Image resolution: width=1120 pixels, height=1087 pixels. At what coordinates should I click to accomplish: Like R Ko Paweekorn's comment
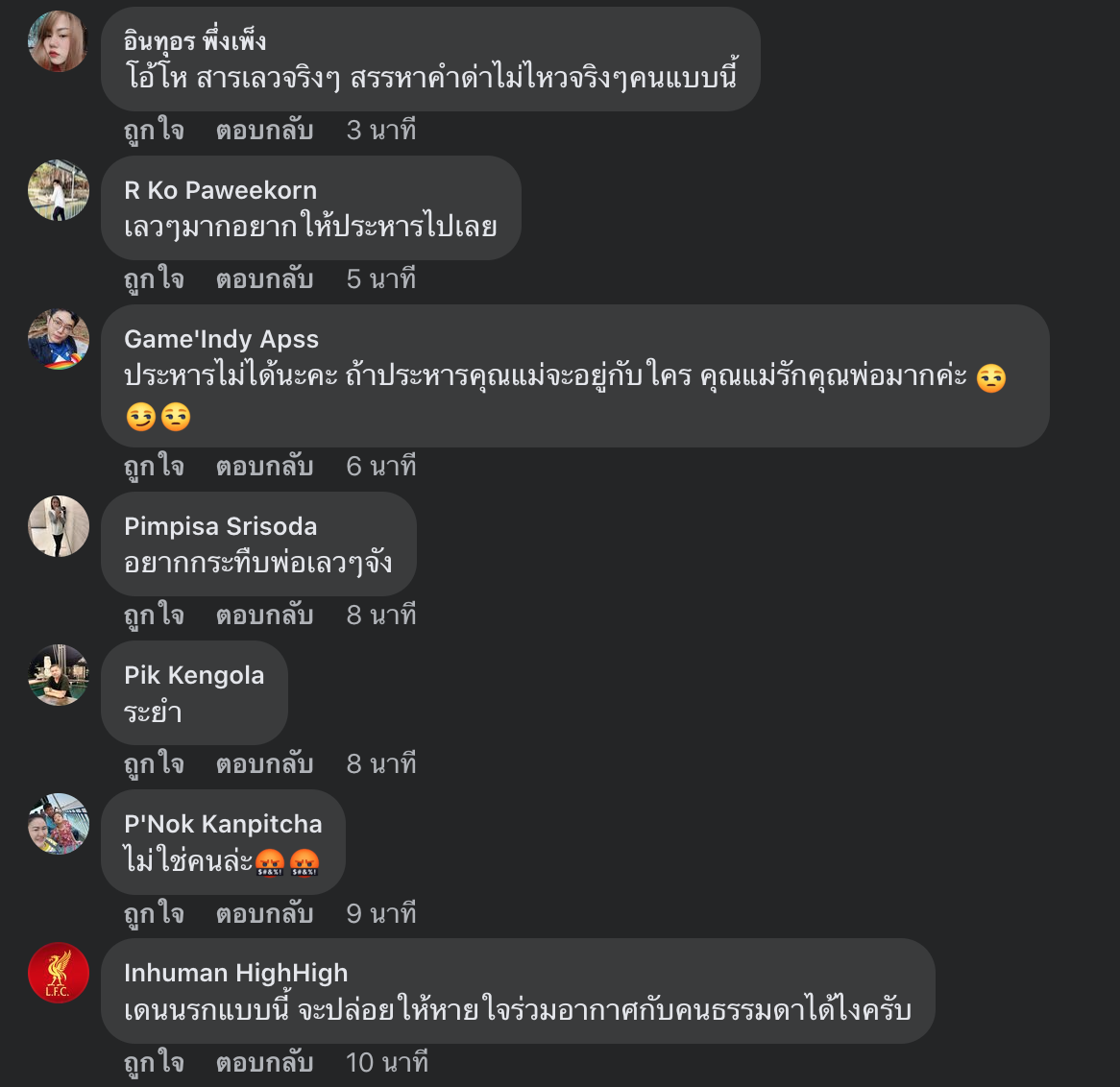click(x=154, y=278)
